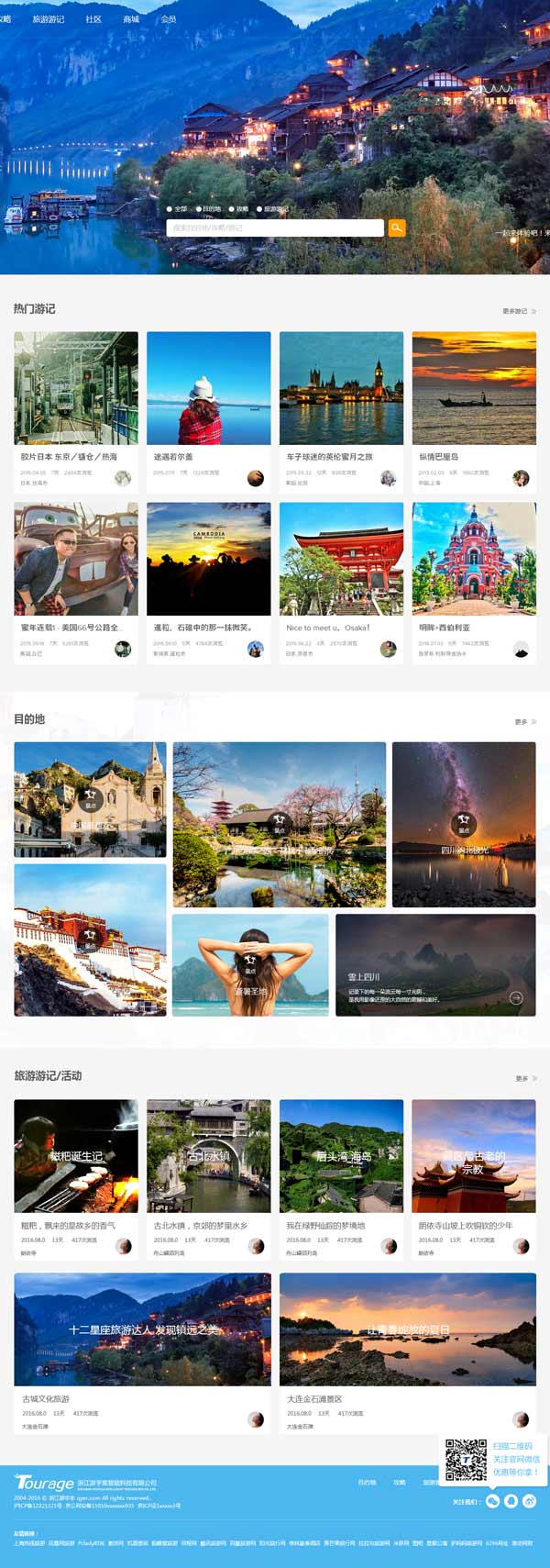This screenshot has width=550, height=1568.
Task: Open the 胶片日本 东京/镰仓/热海 travelogue
Action: click(76, 412)
